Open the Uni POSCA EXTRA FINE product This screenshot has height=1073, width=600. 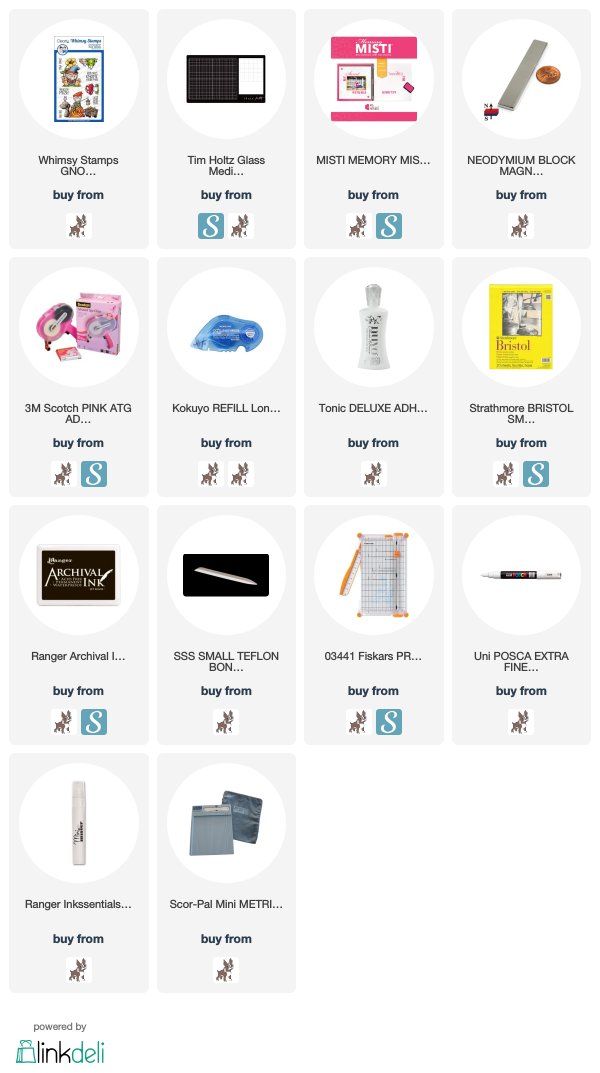click(521, 625)
